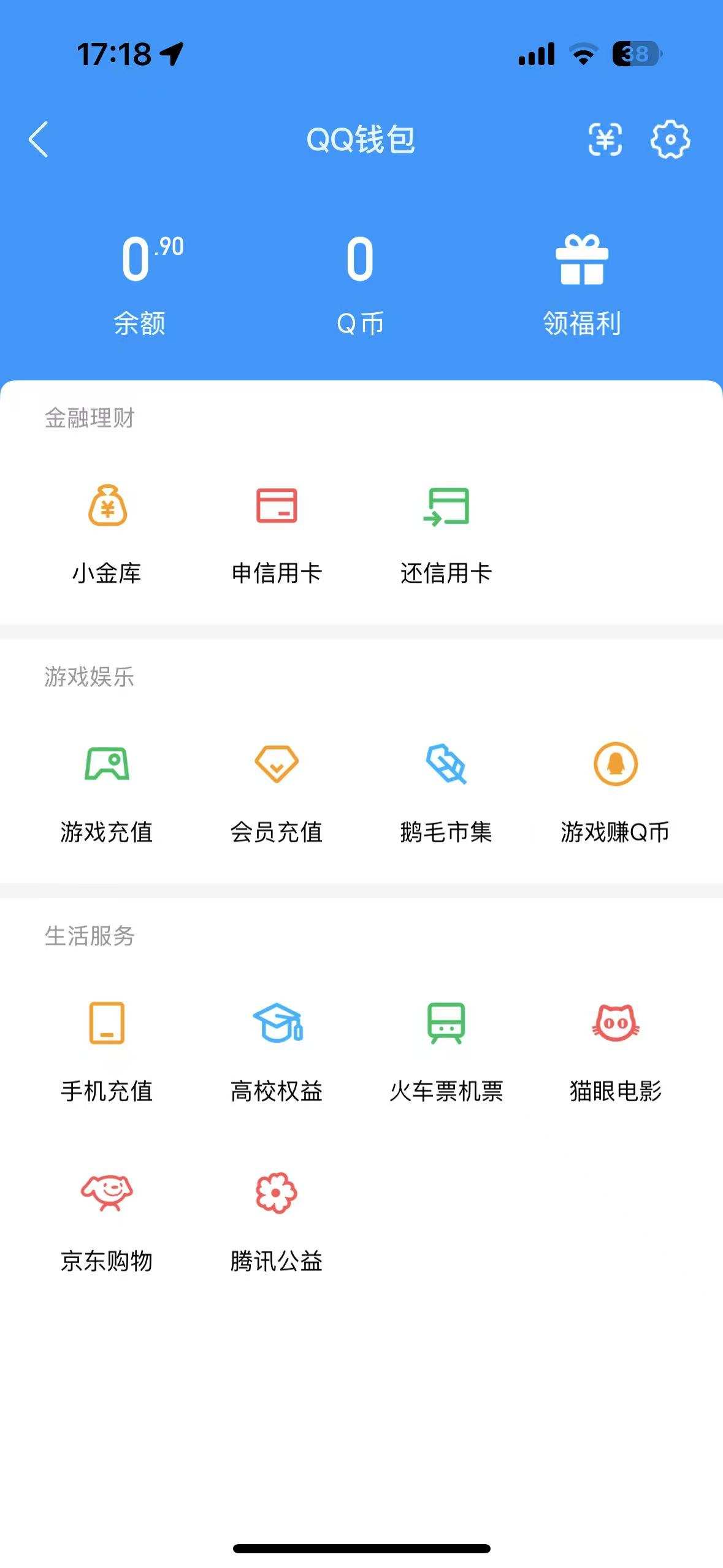Go back with the left arrow

pos(39,140)
